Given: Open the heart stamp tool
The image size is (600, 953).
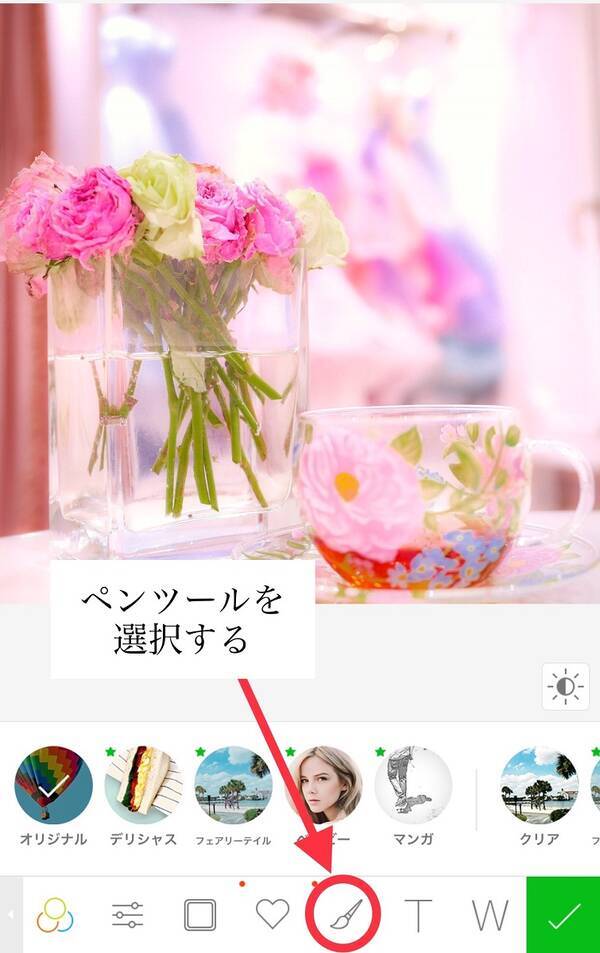Looking at the screenshot, I should (x=272, y=914).
